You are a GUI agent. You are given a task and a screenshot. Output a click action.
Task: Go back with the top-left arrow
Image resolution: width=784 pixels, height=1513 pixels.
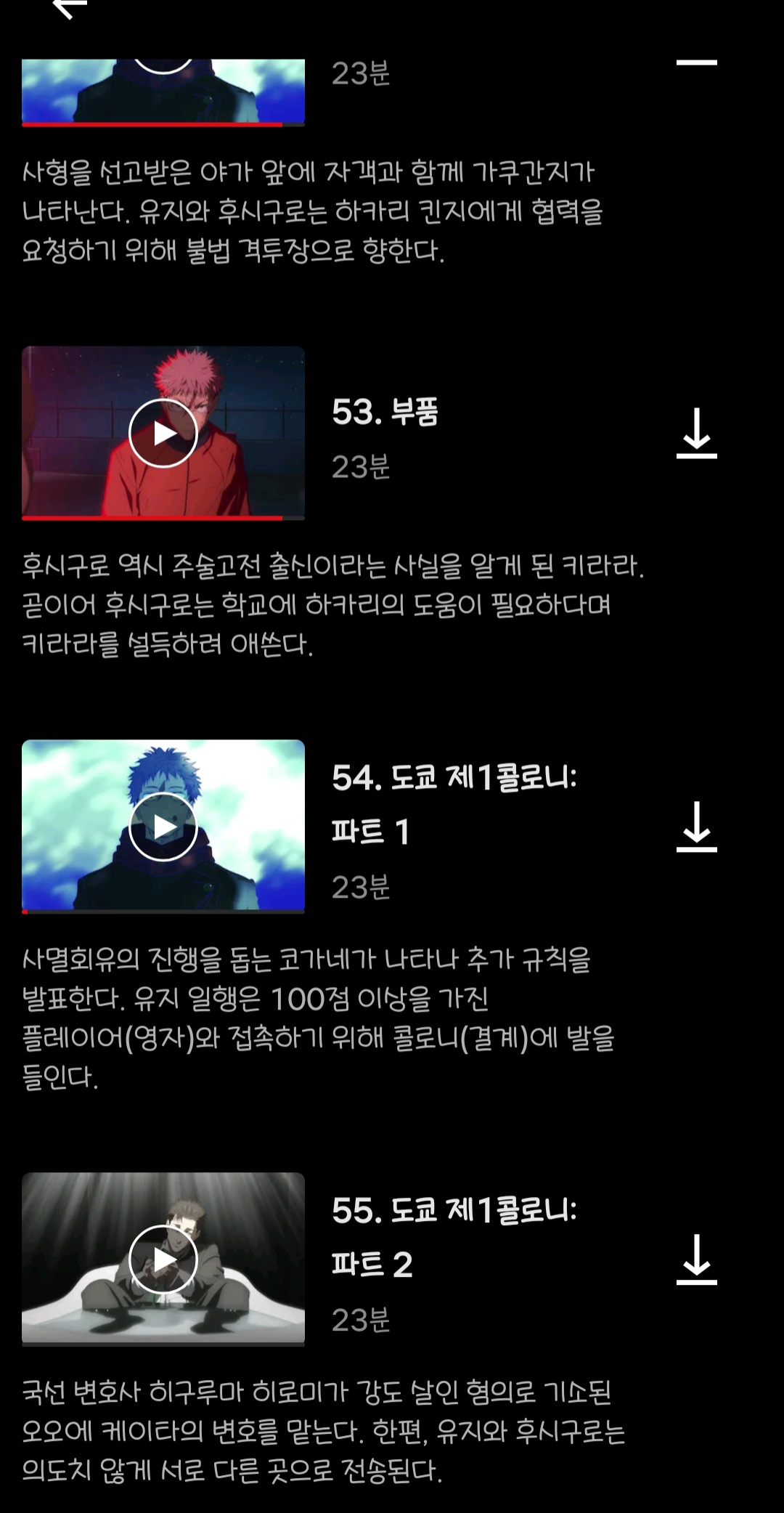70,7
